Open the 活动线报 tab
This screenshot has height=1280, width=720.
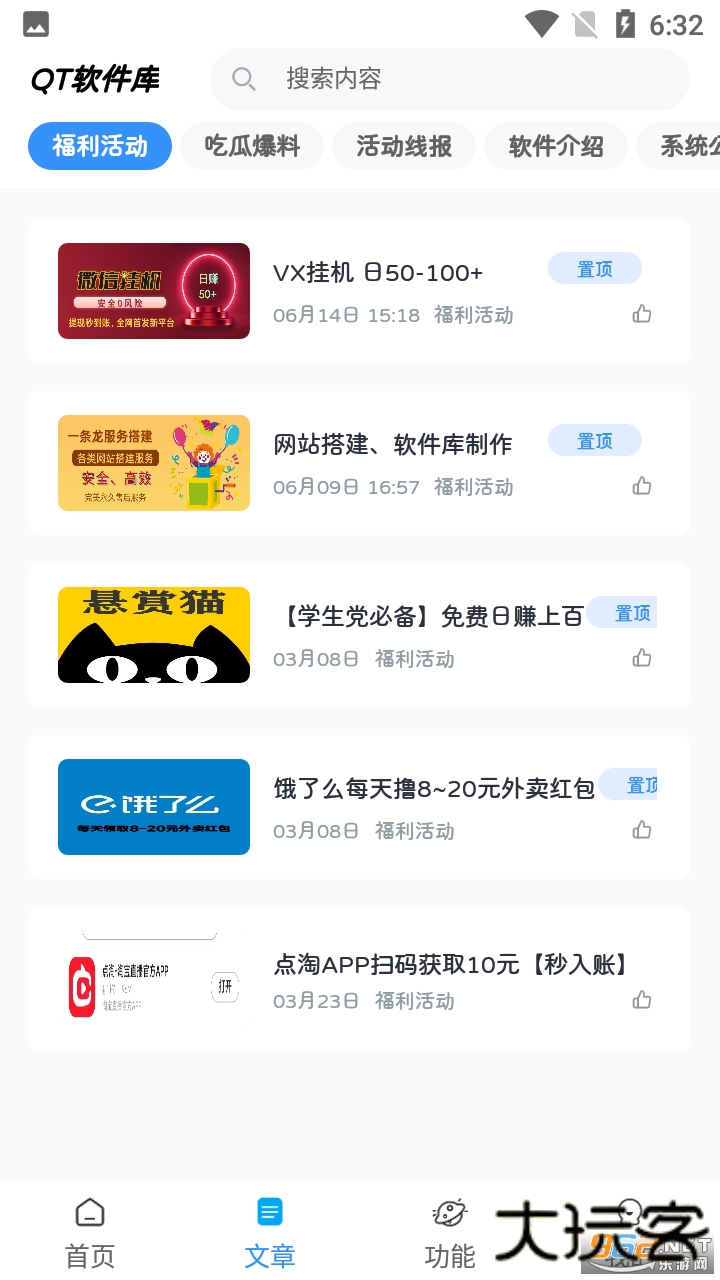pyautogui.click(x=404, y=146)
